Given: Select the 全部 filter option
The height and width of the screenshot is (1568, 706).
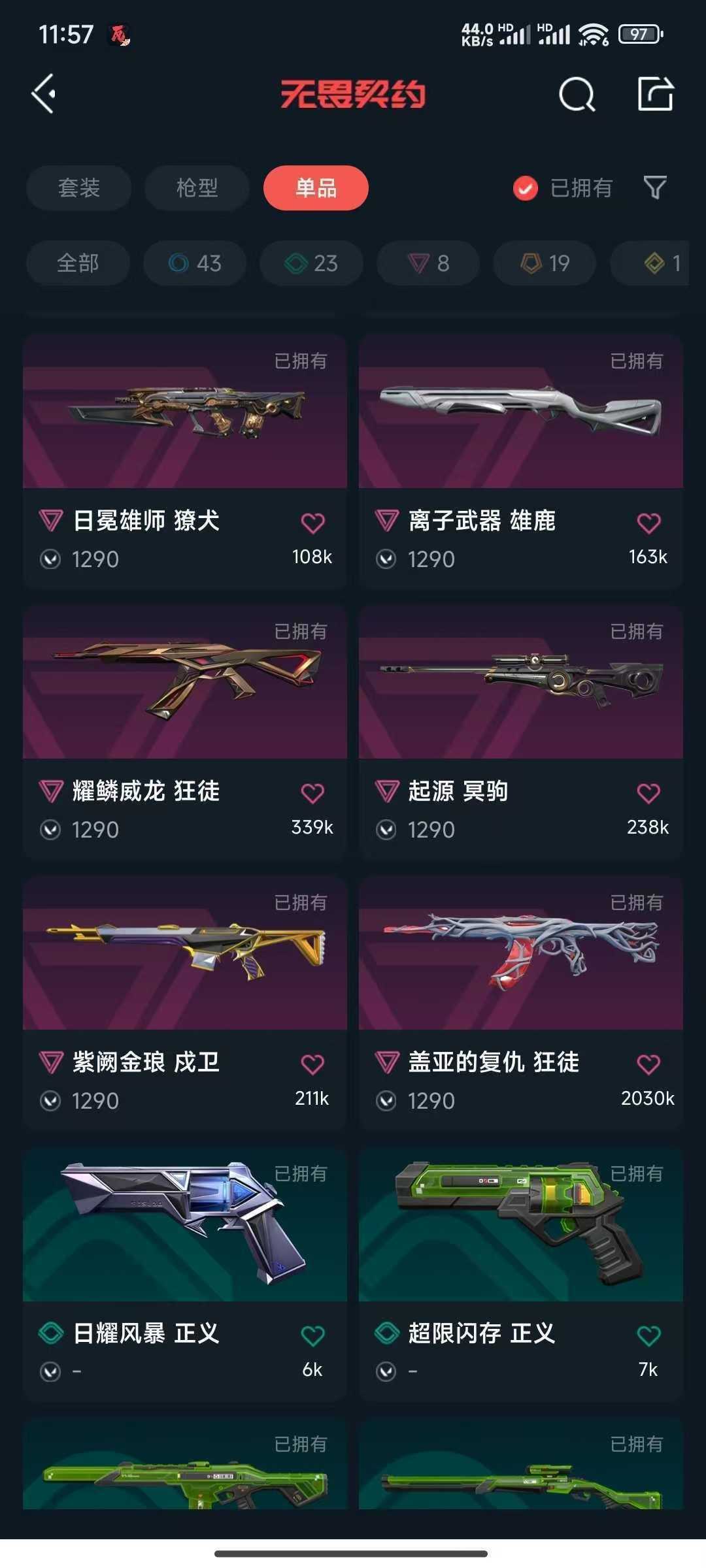Looking at the screenshot, I should click(x=76, y=263).
